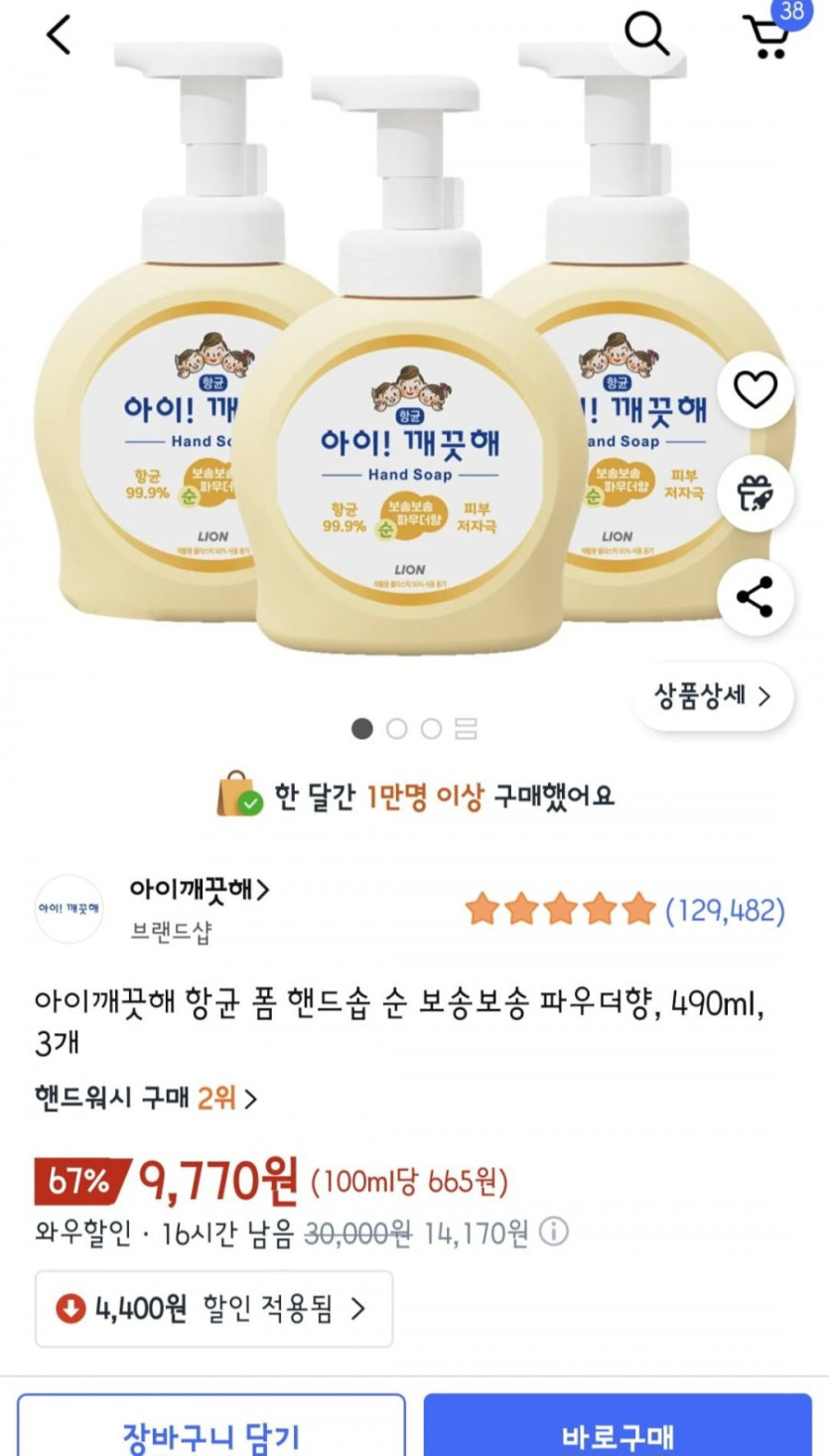Open 상품상세 product details

pos(712,696)
